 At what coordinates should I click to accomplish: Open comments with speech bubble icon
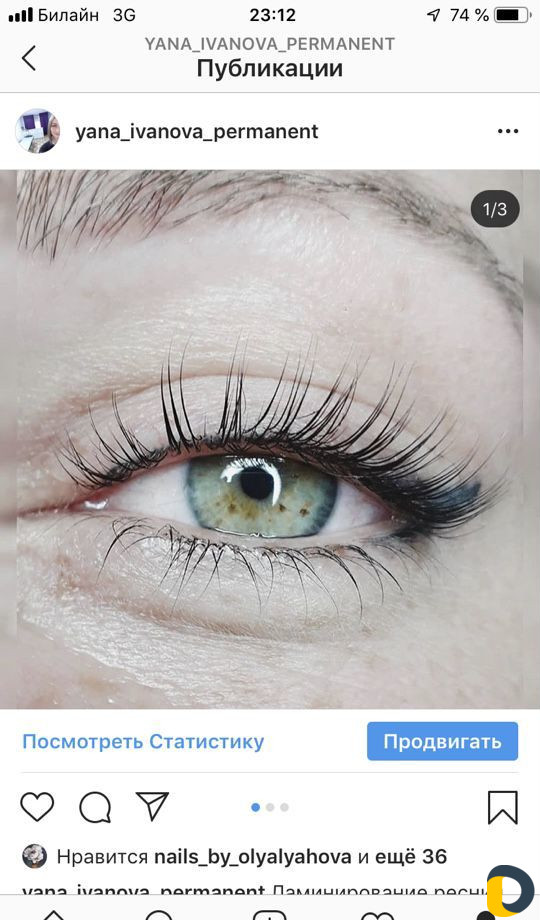[95, 807]
